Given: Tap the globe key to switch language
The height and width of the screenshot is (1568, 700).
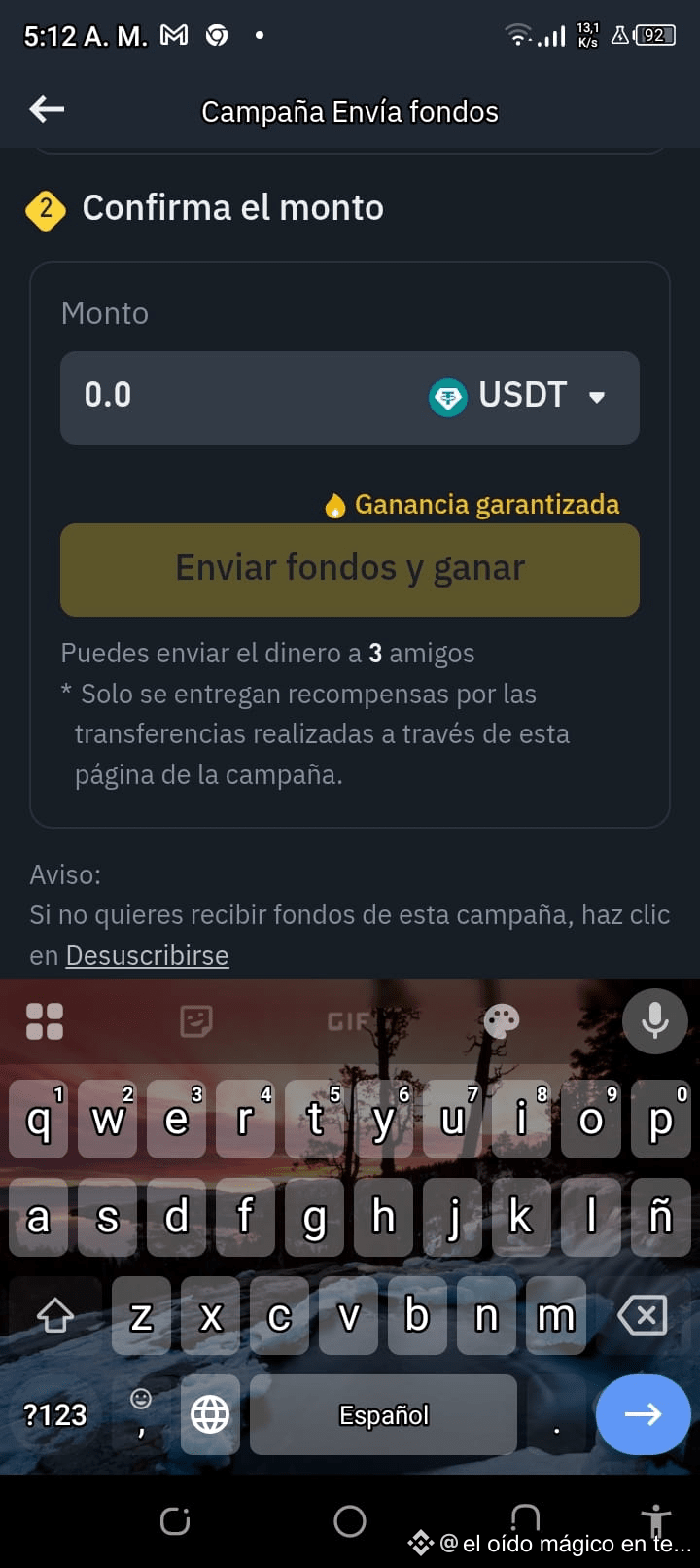Looking at the screenshot, I should (210, 1415).
